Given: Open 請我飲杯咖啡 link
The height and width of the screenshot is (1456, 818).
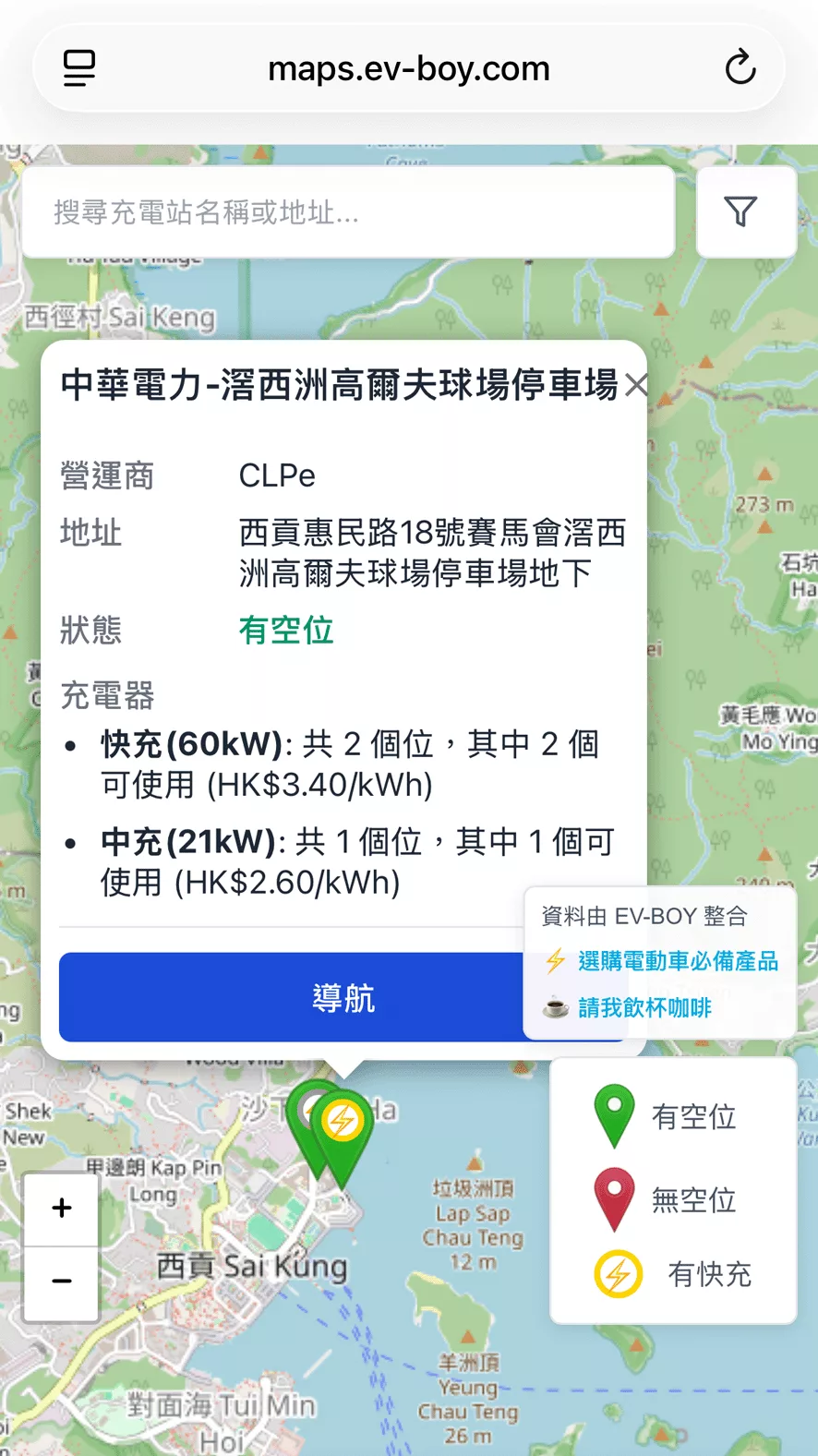Looking at the screenshot, I should pos(644,1007).
